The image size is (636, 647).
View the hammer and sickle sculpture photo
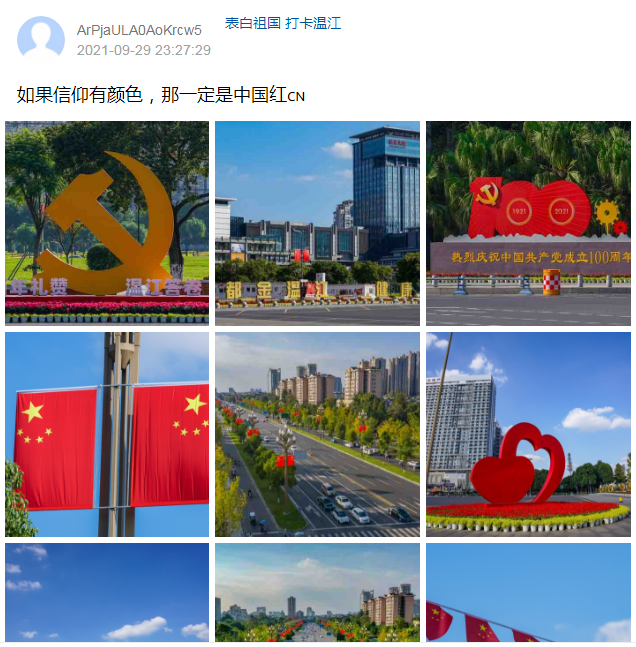click(107, 223)
